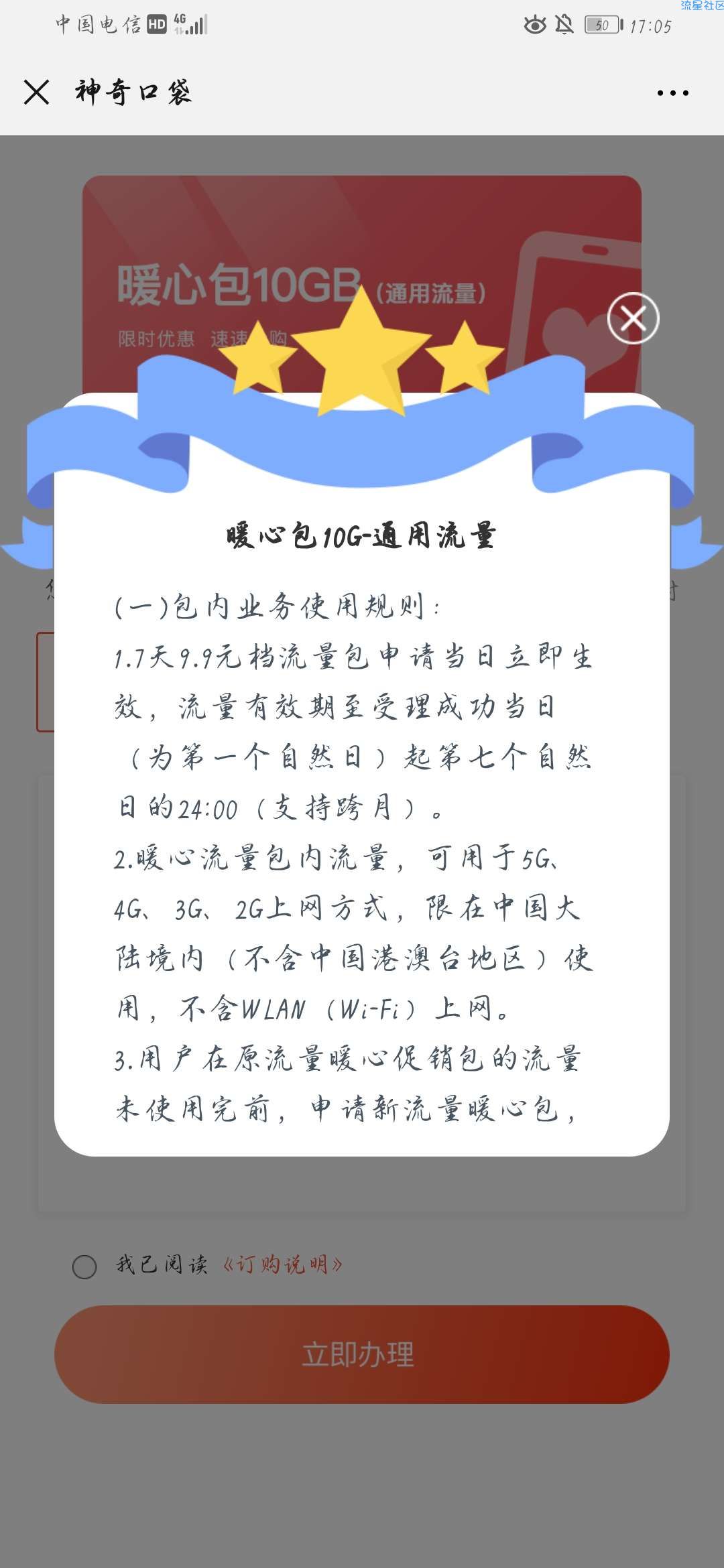Close the 神奇口袋 page with the X
The width and height of the screenshot is (724, 1568).
pos(37,92)
